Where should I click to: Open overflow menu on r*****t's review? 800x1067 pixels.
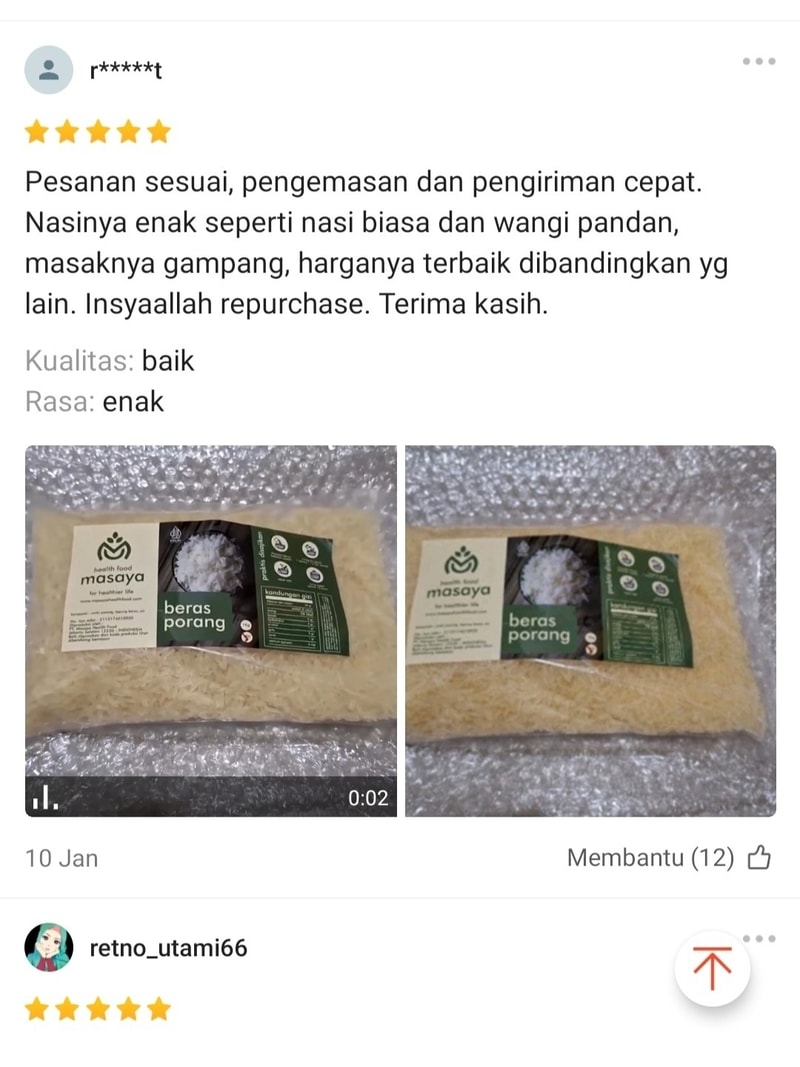[x=759, y=62]
